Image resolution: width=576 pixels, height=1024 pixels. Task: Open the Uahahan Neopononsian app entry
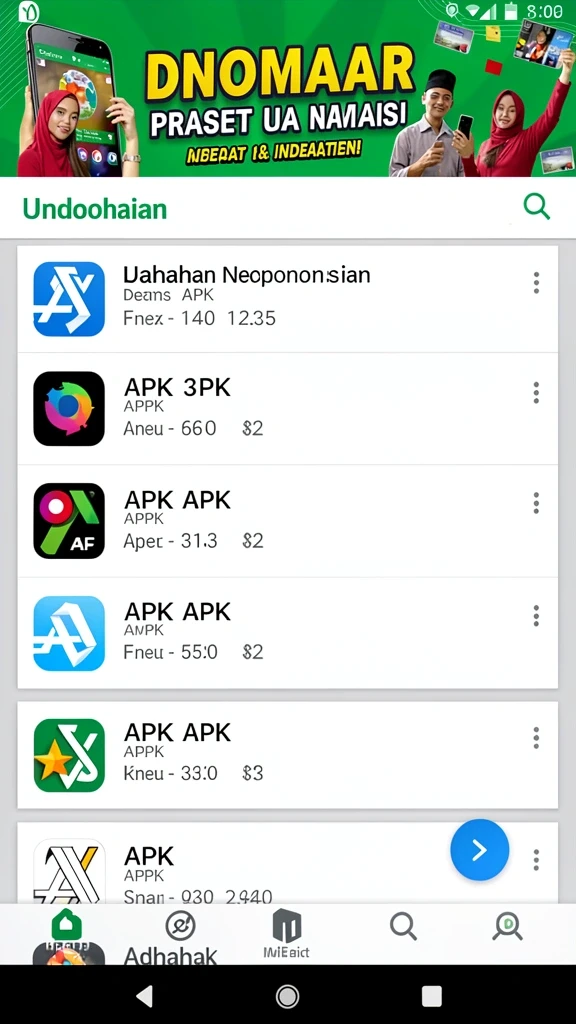point(287,299)
